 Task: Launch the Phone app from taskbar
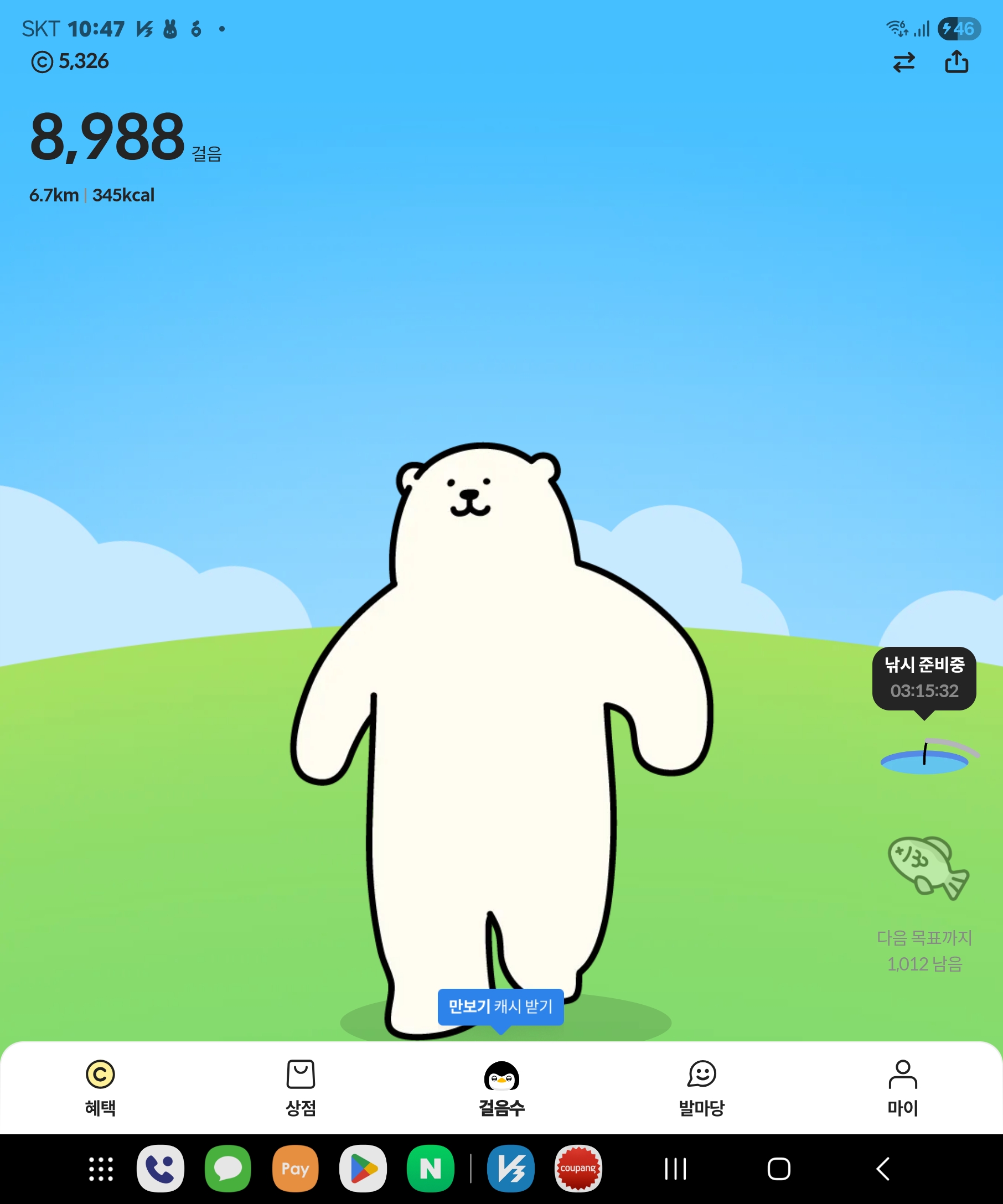click(160, 1169)
